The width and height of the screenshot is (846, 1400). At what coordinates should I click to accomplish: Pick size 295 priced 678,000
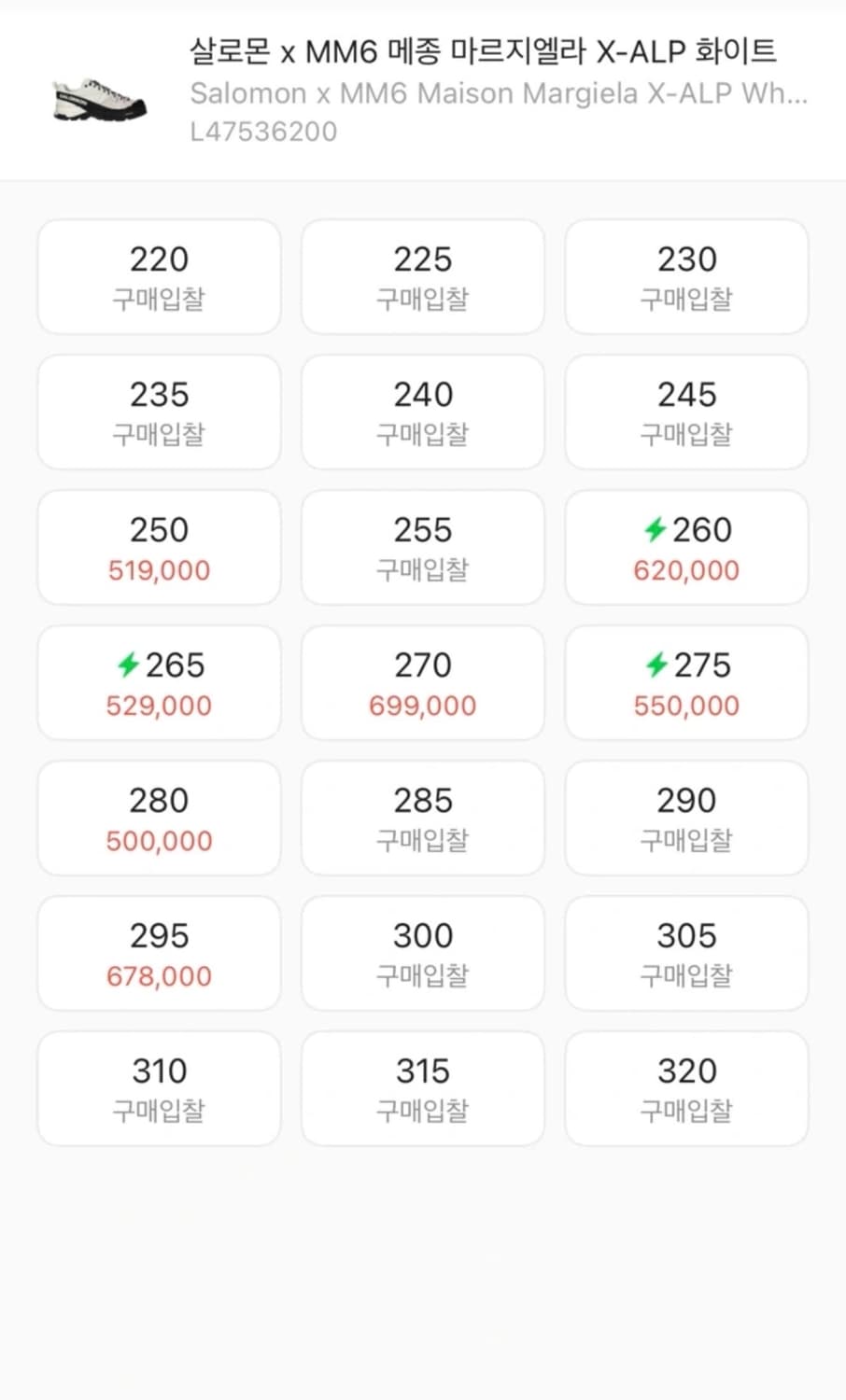coord(159,953)
